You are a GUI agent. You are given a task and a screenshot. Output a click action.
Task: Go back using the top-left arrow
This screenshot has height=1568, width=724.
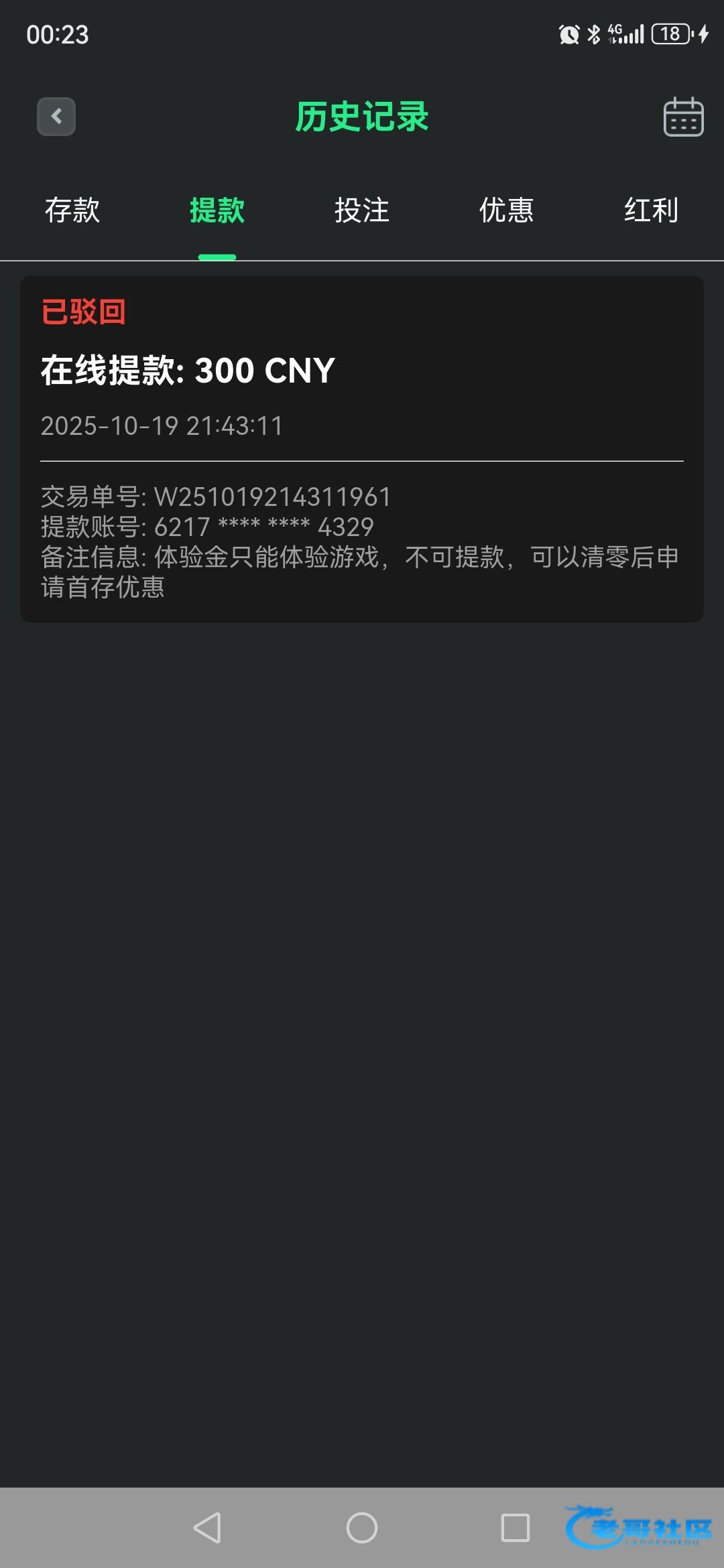[56, 117]
